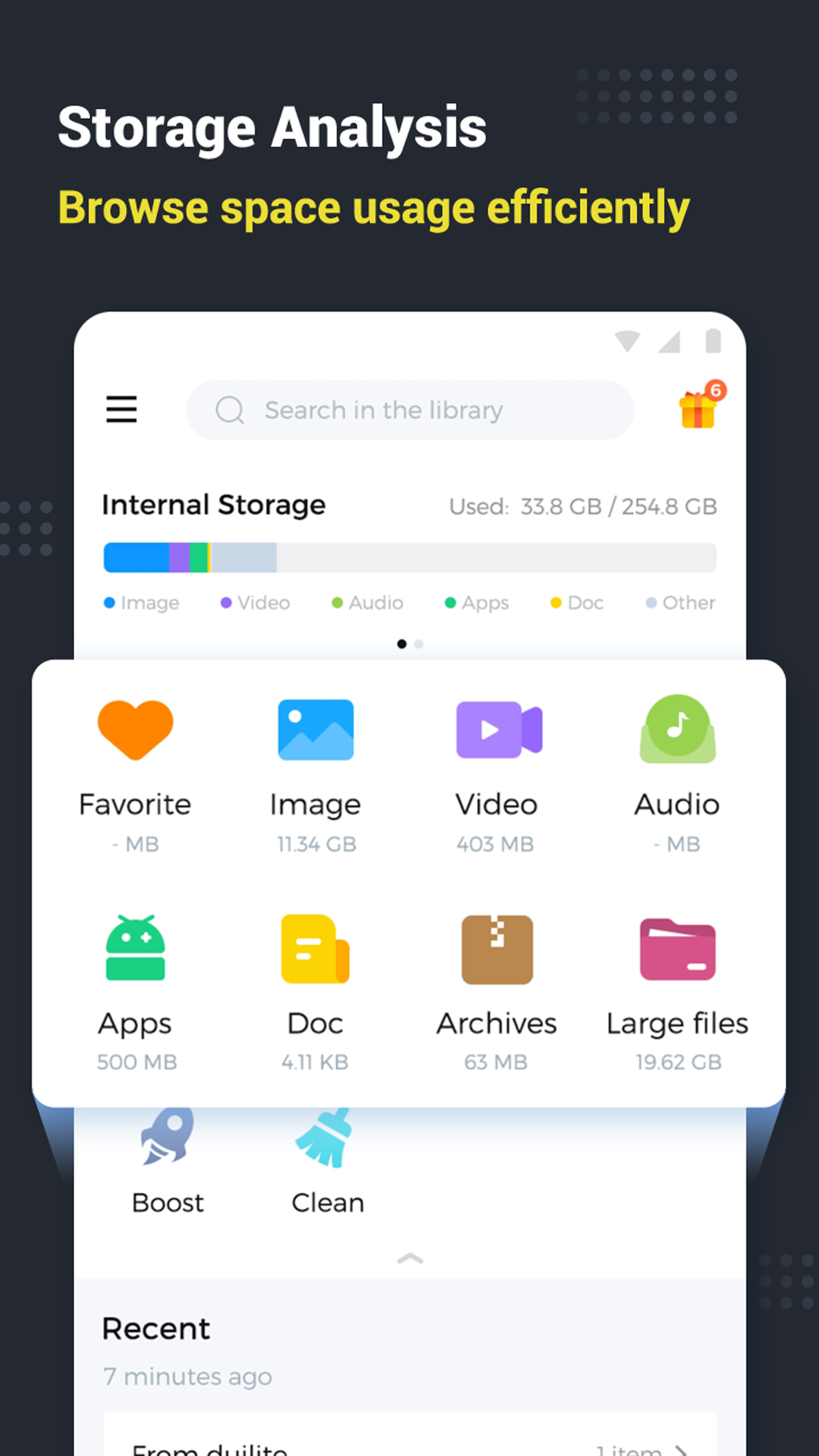Open the gift rewards with badge 6
The width and height of the screenshot is (819, 1456).
[x=698, y=409]
